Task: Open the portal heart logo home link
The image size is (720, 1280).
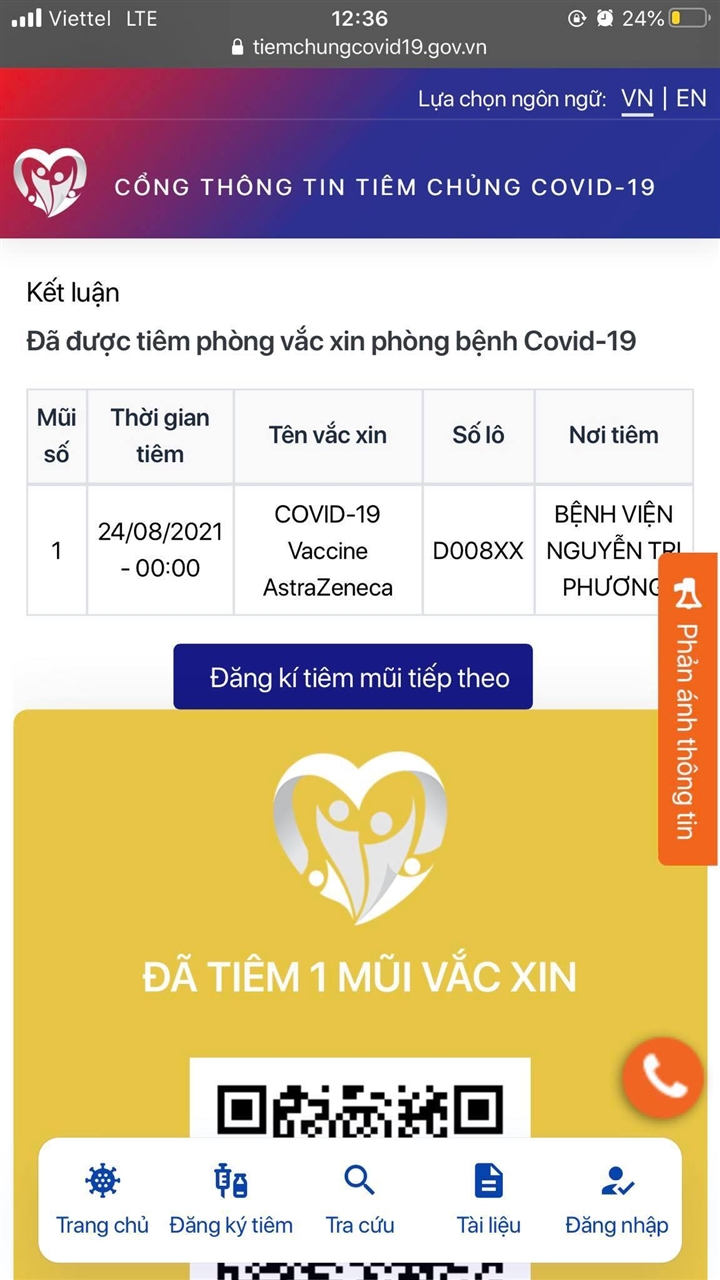Action: click(50, 182)
